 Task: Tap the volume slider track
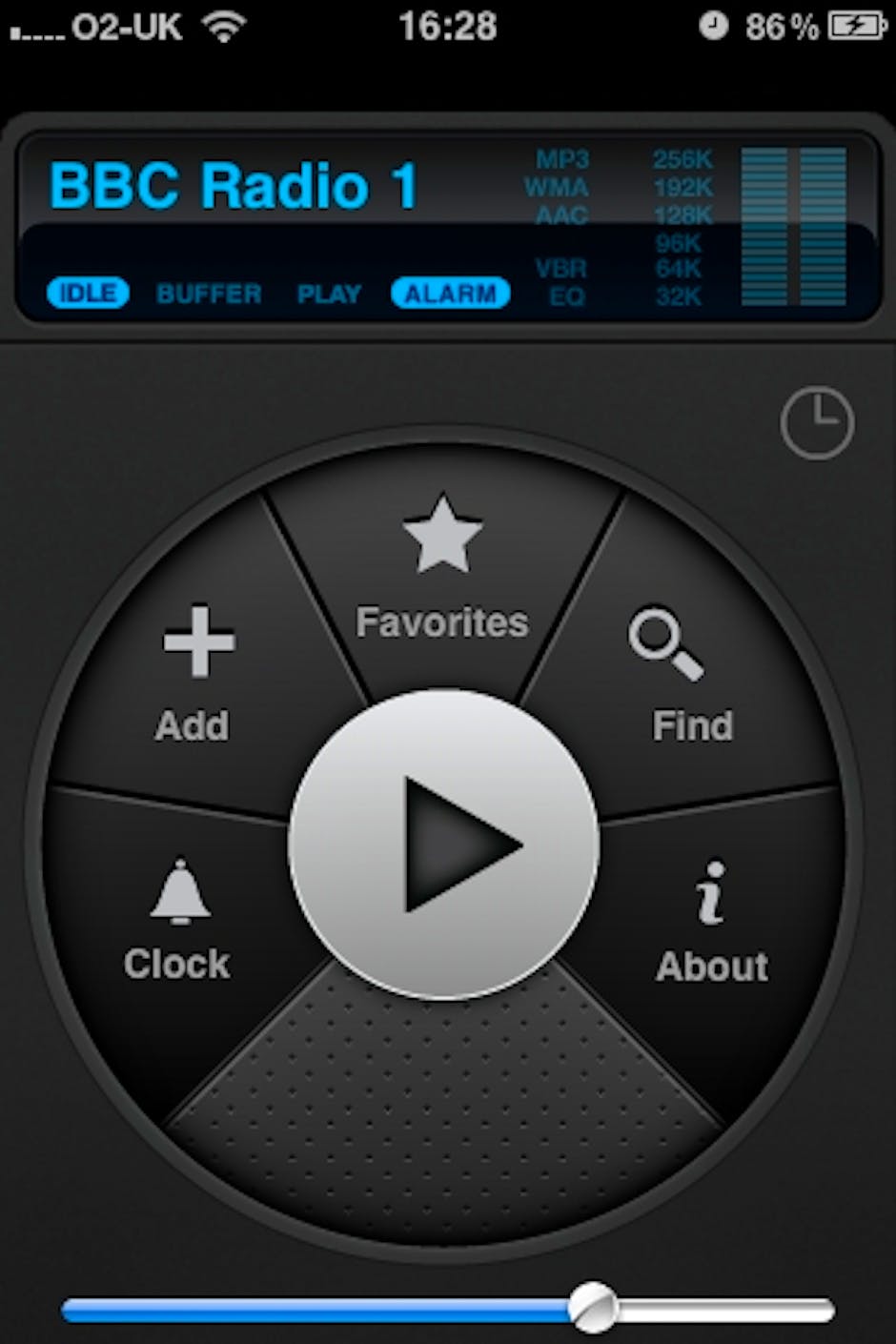coord(315,1312)
